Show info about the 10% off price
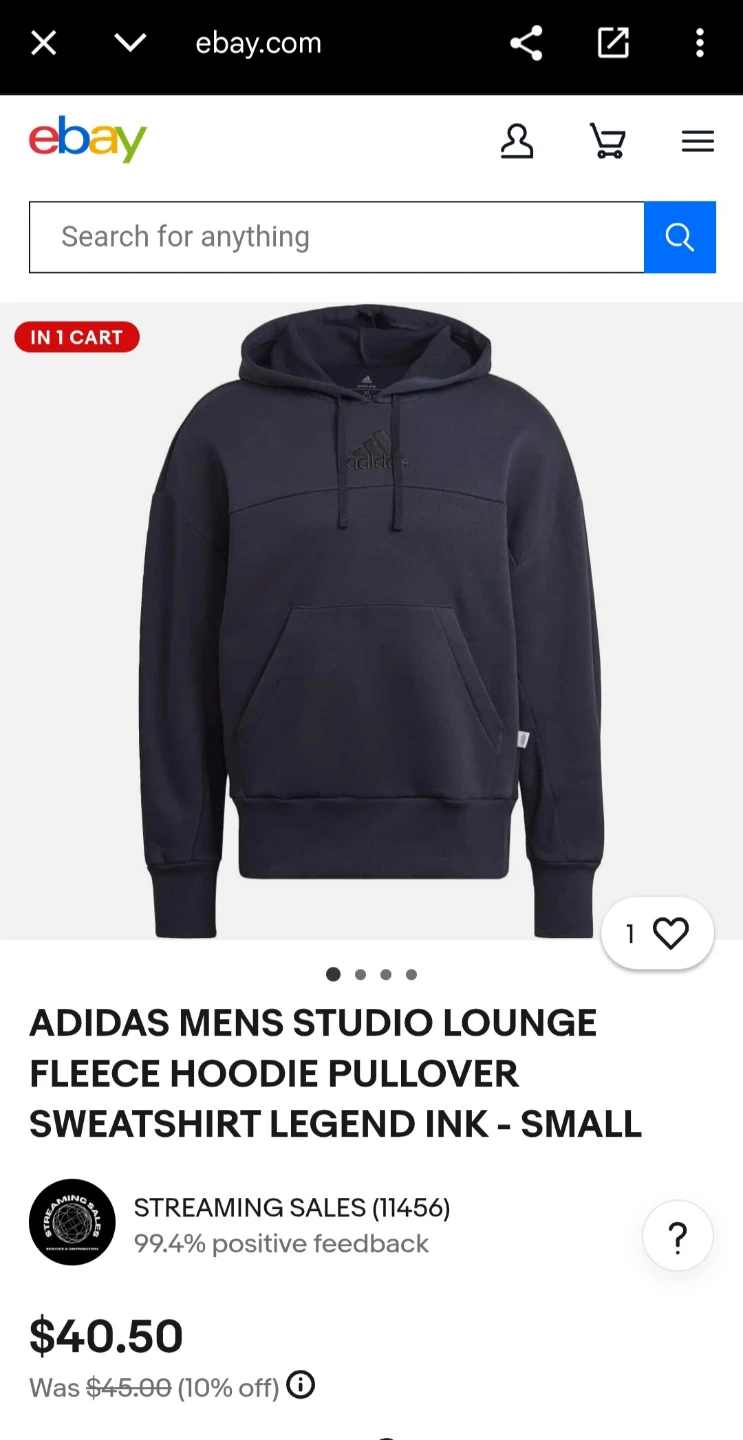The image size is (743, 1440). (301, 1385)
